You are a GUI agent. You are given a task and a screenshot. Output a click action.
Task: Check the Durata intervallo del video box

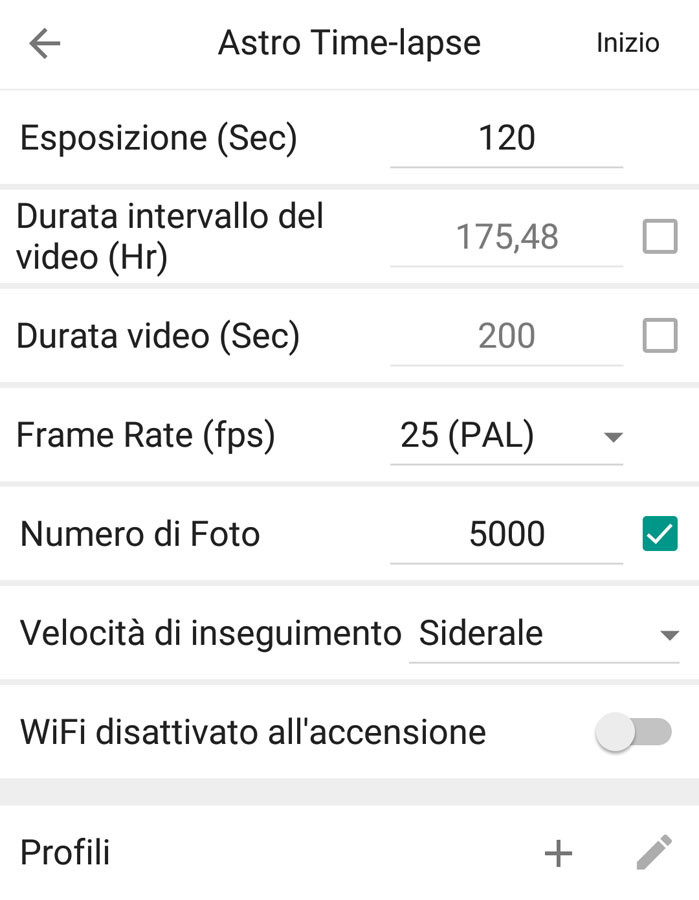660,237
